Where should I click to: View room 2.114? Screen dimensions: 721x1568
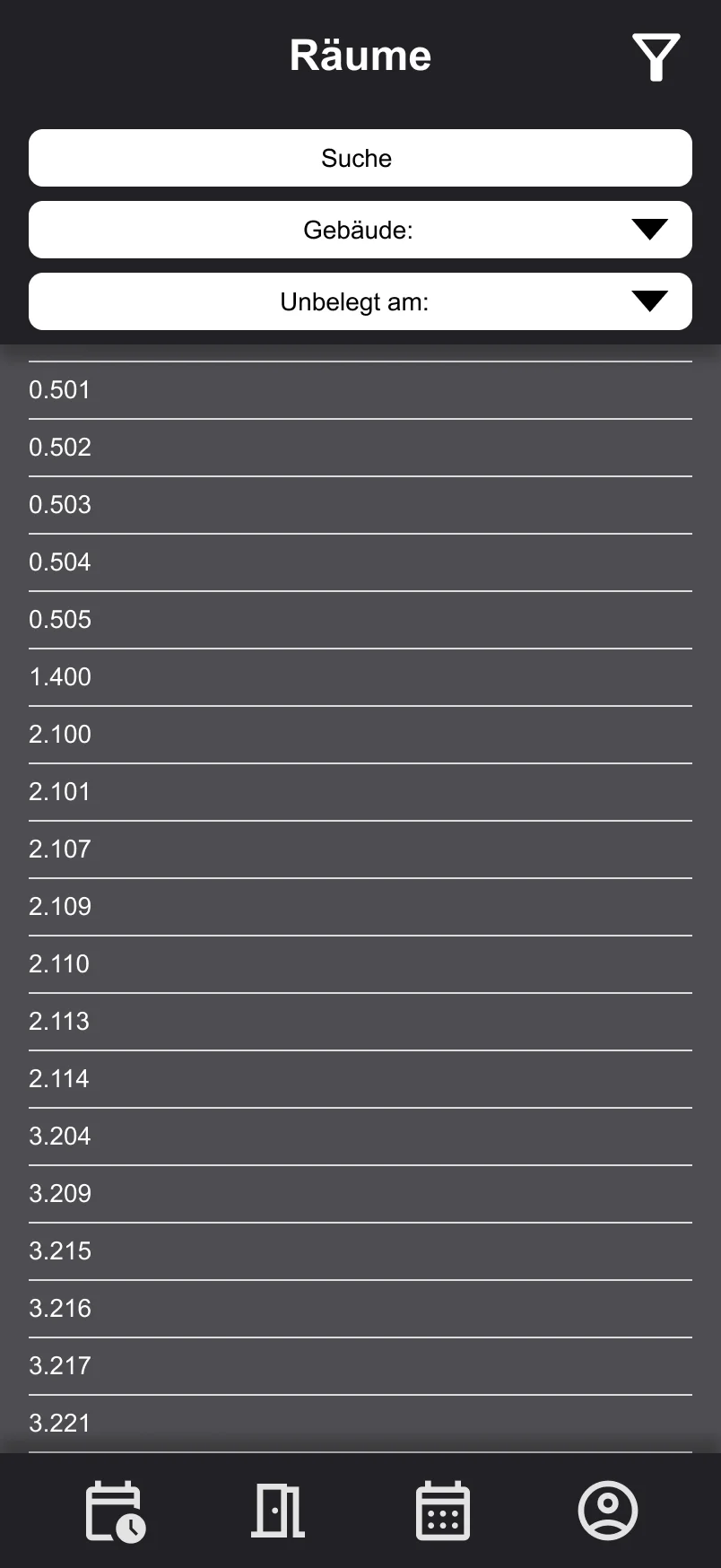coord(360,1079)
